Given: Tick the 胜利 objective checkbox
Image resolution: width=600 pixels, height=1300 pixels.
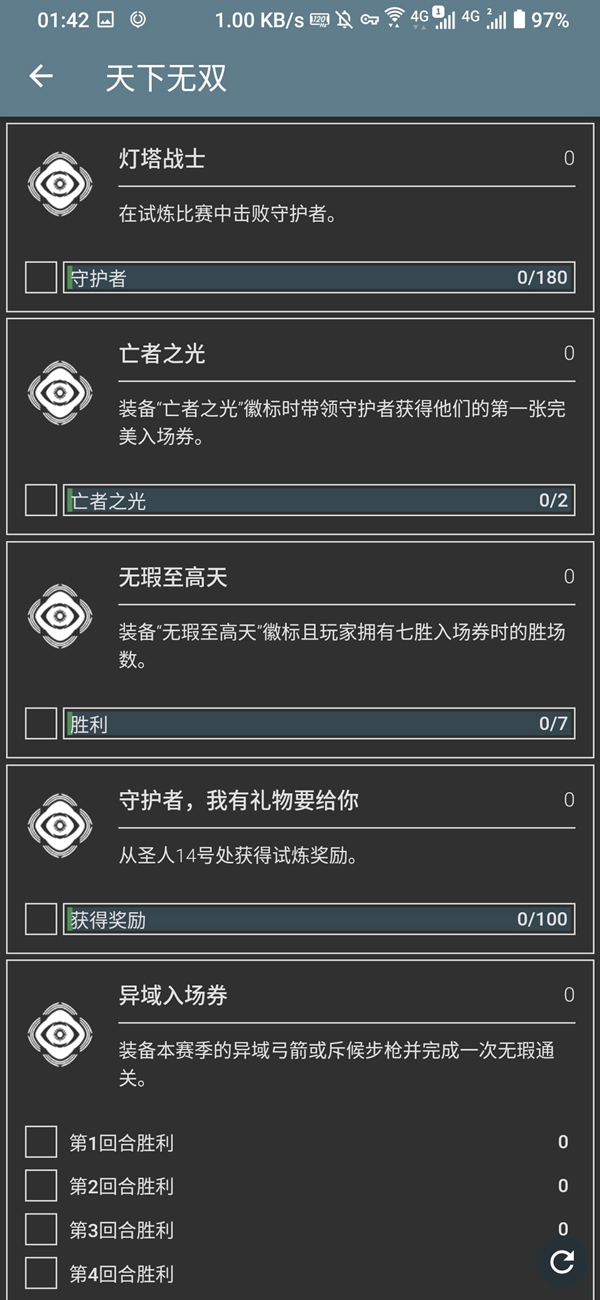Looking at the screenshot, I should (41, 723).
